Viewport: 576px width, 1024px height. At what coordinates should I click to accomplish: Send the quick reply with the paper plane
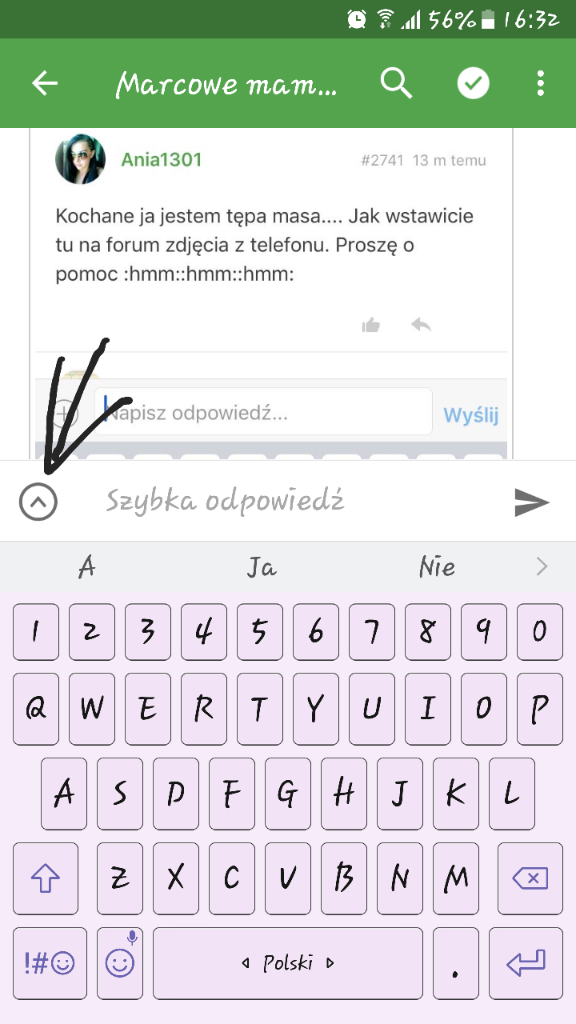[532, 502]
